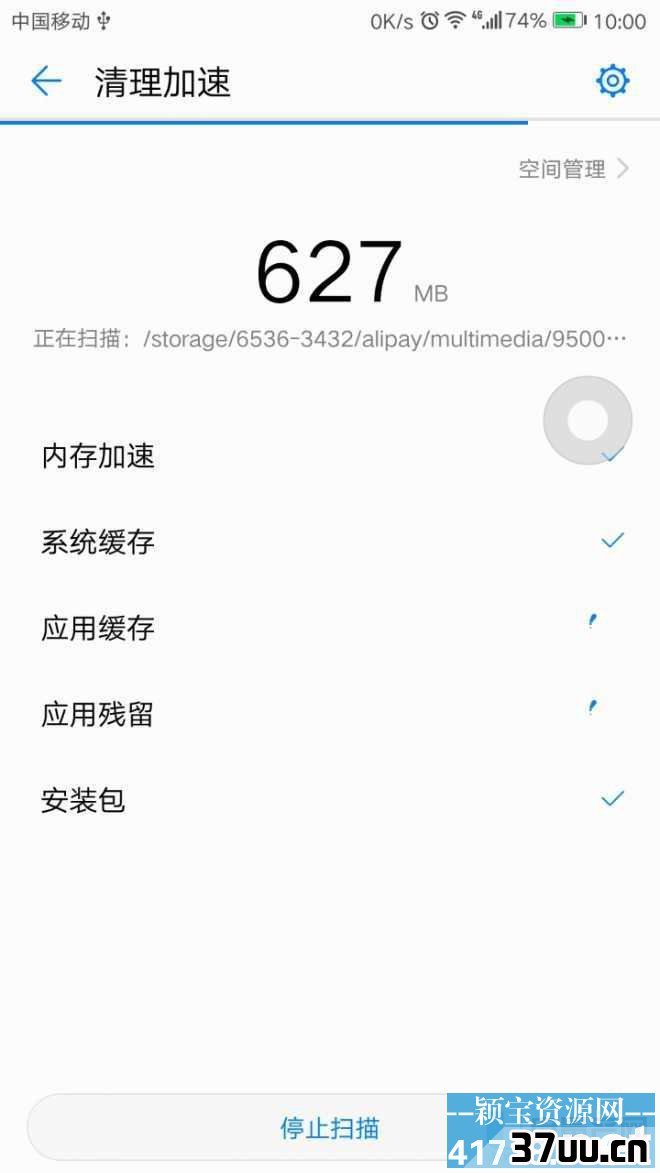Open 空间管理 link
660x1173 pixels.
point(573,169)
